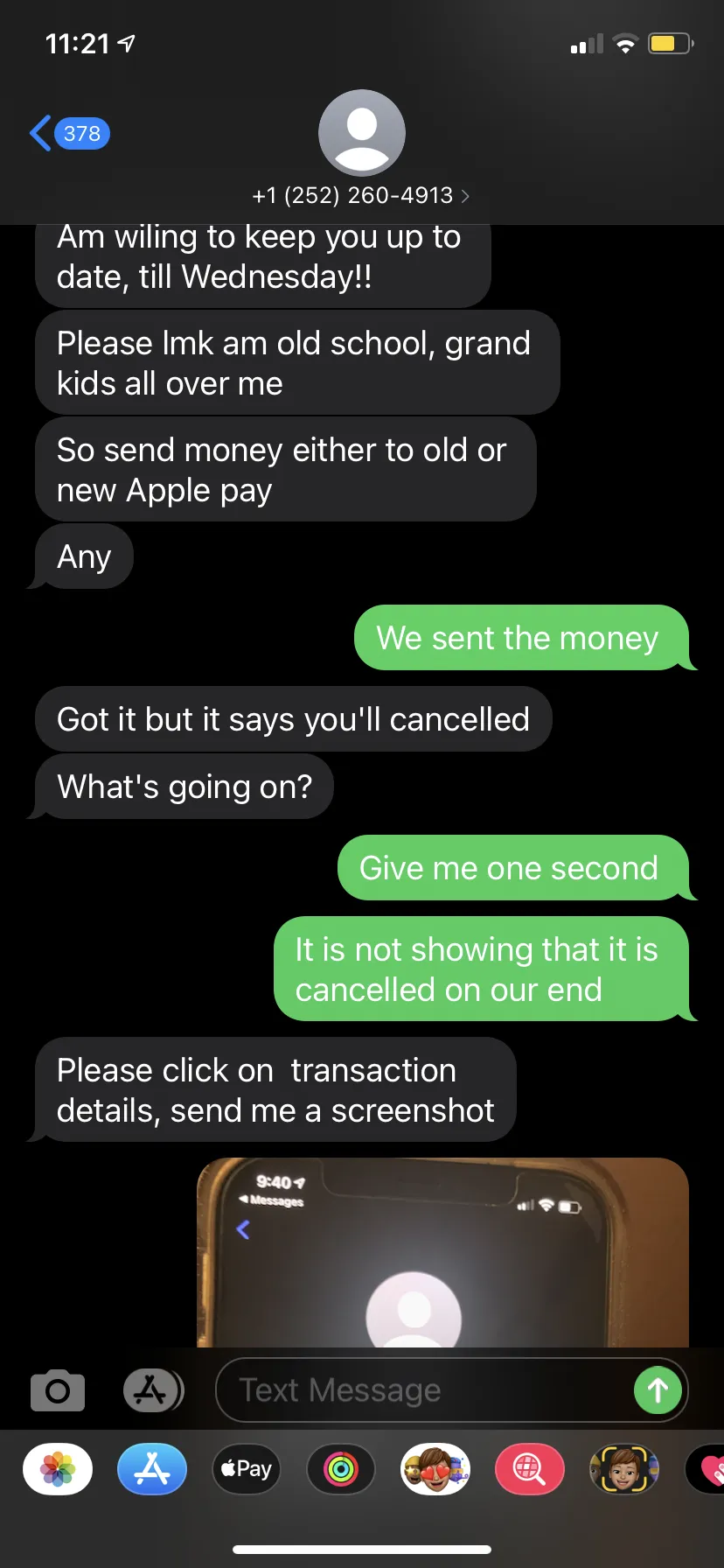This screenshot has width=724, height=1568.
Task: Open the Fitness activity rings app
Action: click(x=341, y=1469)
